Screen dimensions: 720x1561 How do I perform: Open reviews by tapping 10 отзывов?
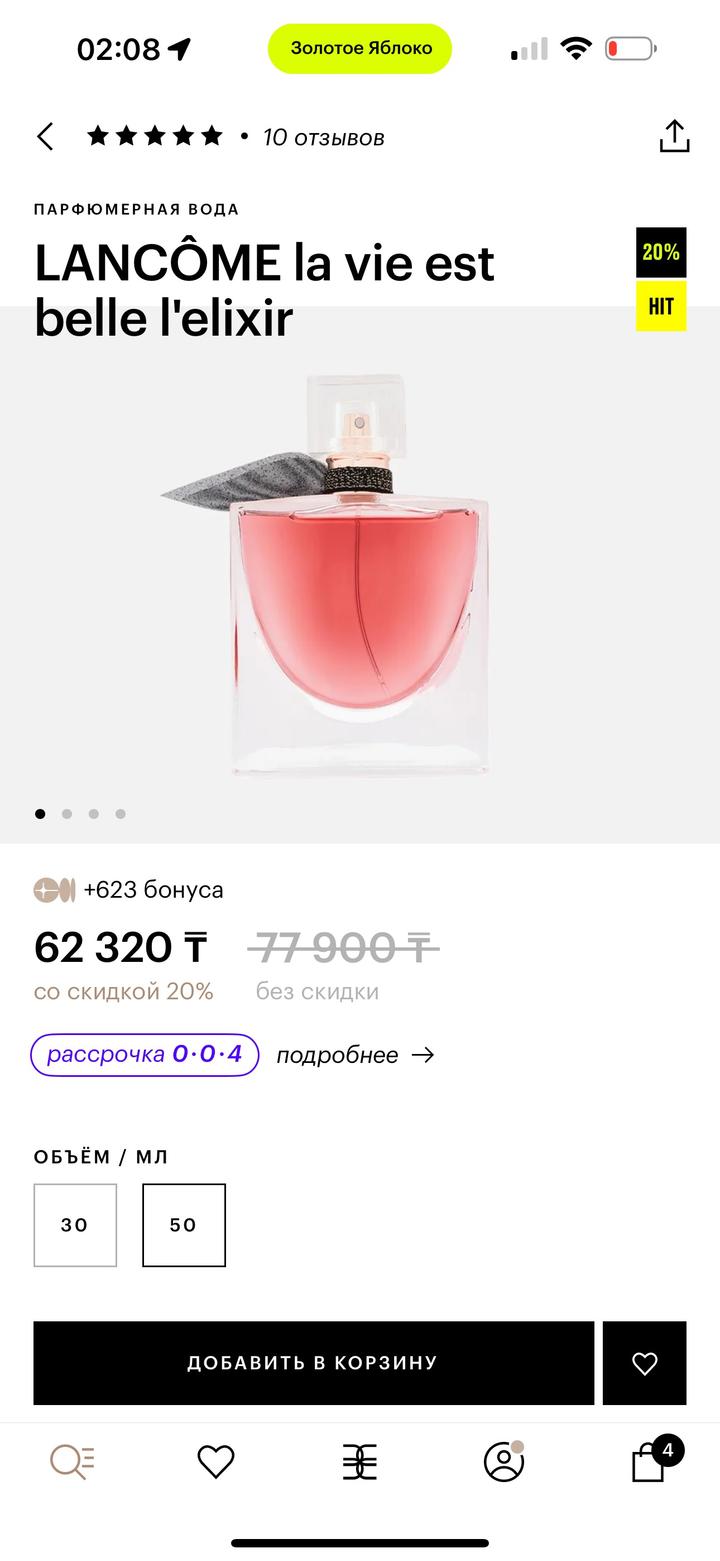click(322, 137)
